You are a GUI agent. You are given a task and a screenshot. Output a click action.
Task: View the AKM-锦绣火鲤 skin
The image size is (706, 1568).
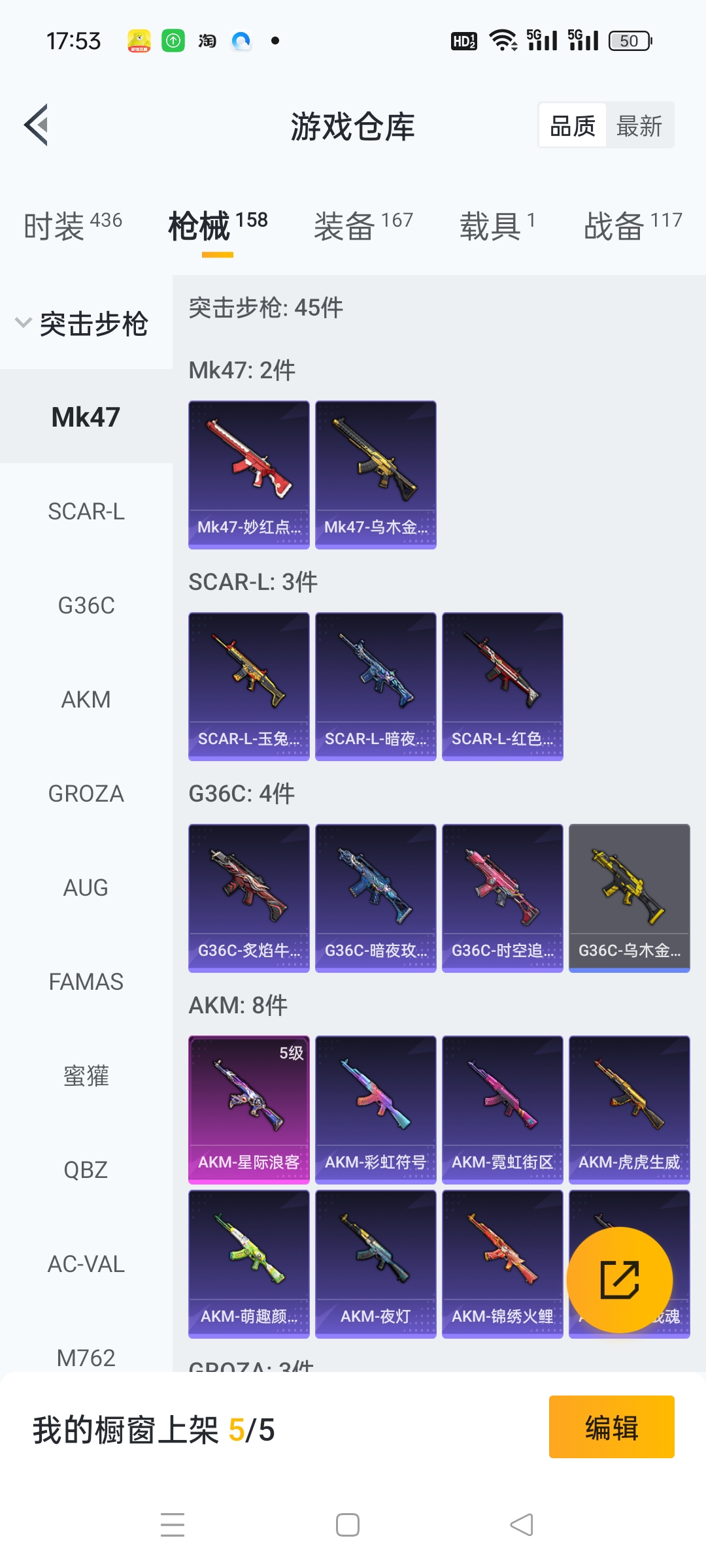pos(503,1264)
